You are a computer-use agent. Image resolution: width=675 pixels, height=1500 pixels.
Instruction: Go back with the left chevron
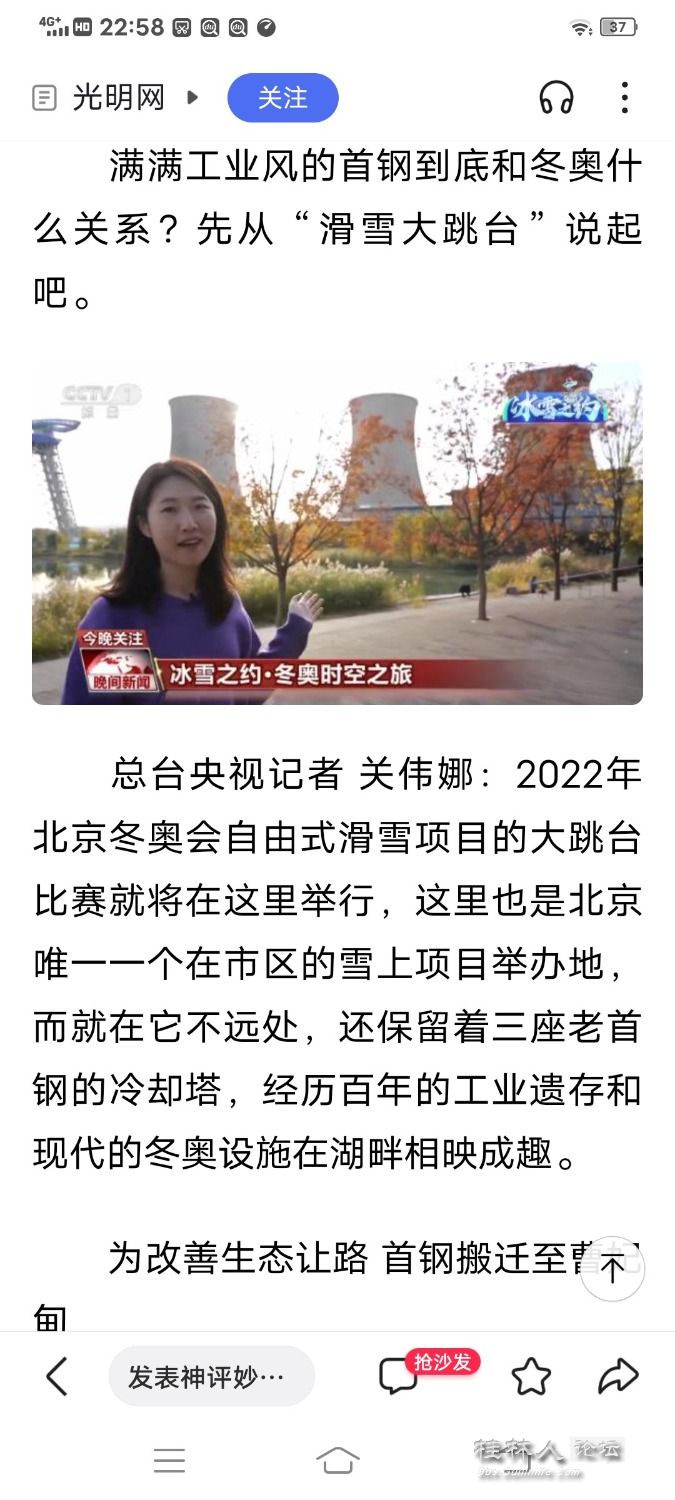click(x=57, y=1377)
